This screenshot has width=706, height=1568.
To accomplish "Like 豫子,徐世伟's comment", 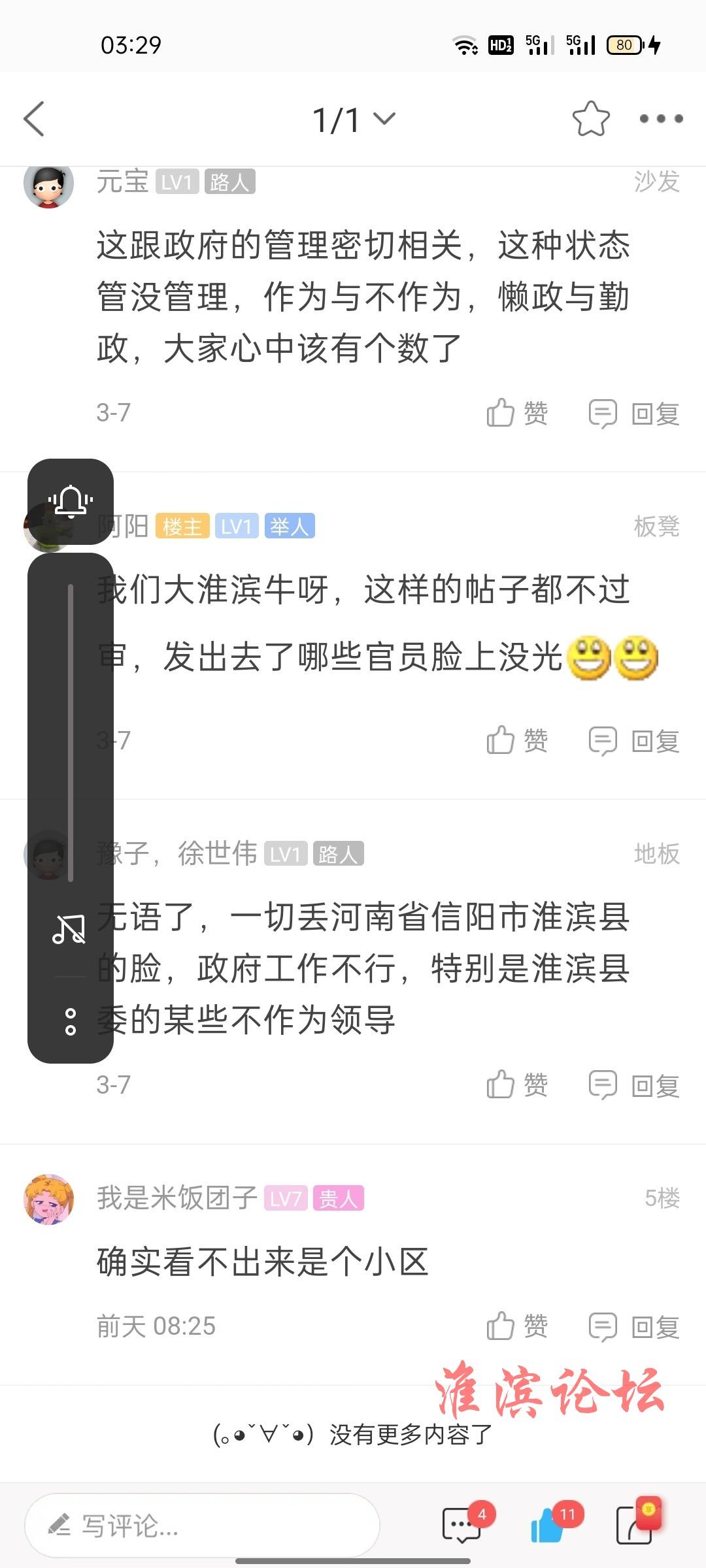I will point(517,1085).
